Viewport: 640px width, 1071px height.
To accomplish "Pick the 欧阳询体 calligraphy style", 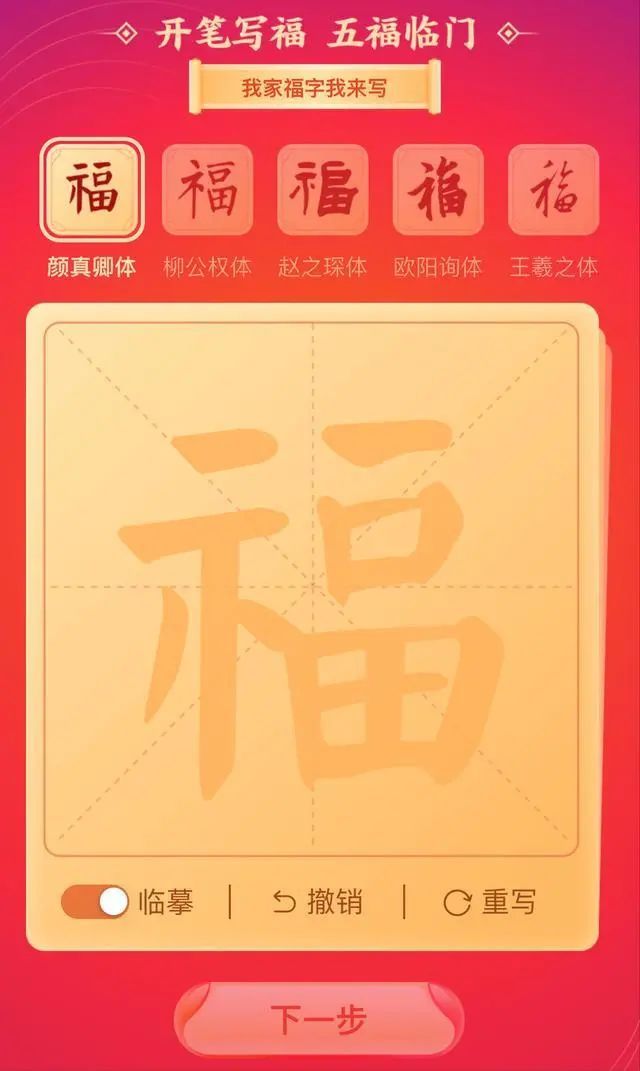I will click(x=438, y=190).
